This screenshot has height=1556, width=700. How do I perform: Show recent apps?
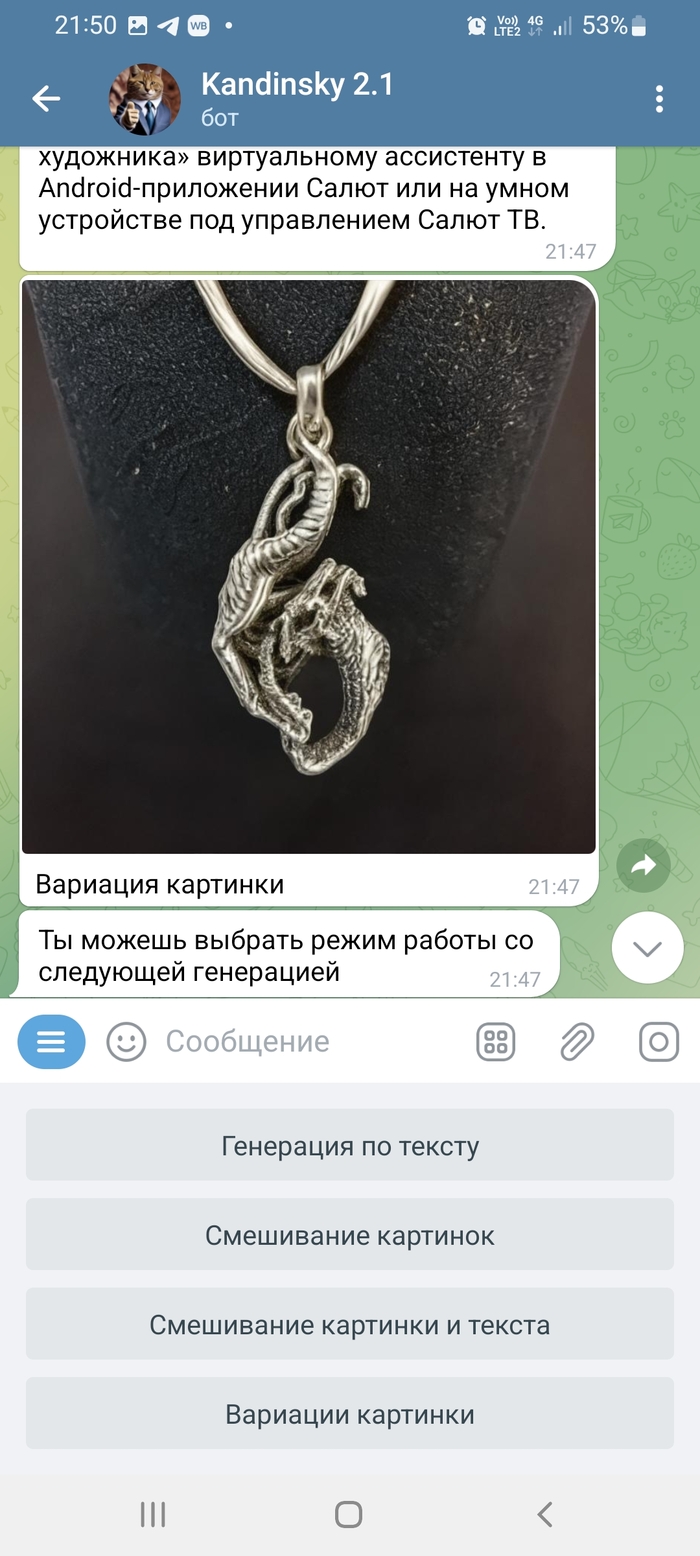point(153,1515)
